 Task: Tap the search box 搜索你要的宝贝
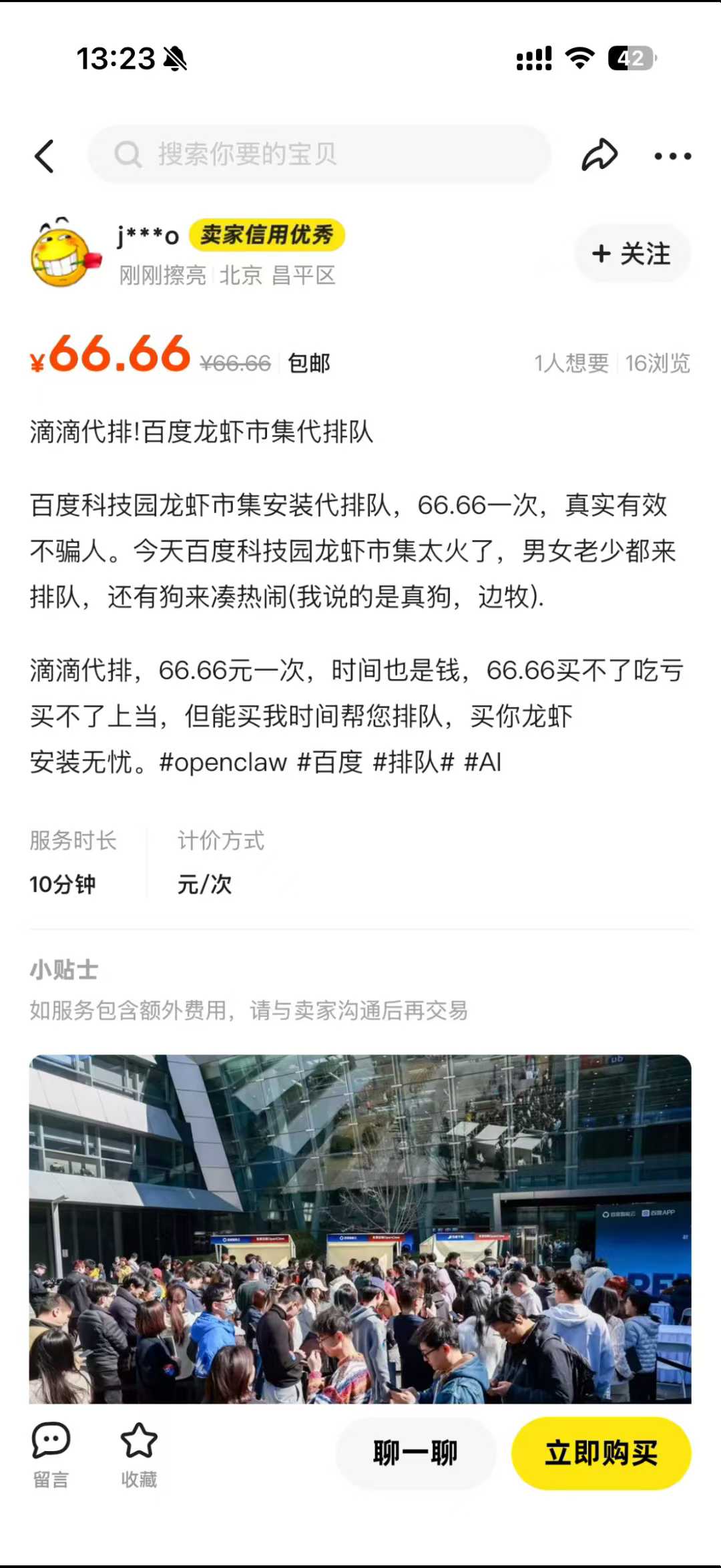coord(319,154)
